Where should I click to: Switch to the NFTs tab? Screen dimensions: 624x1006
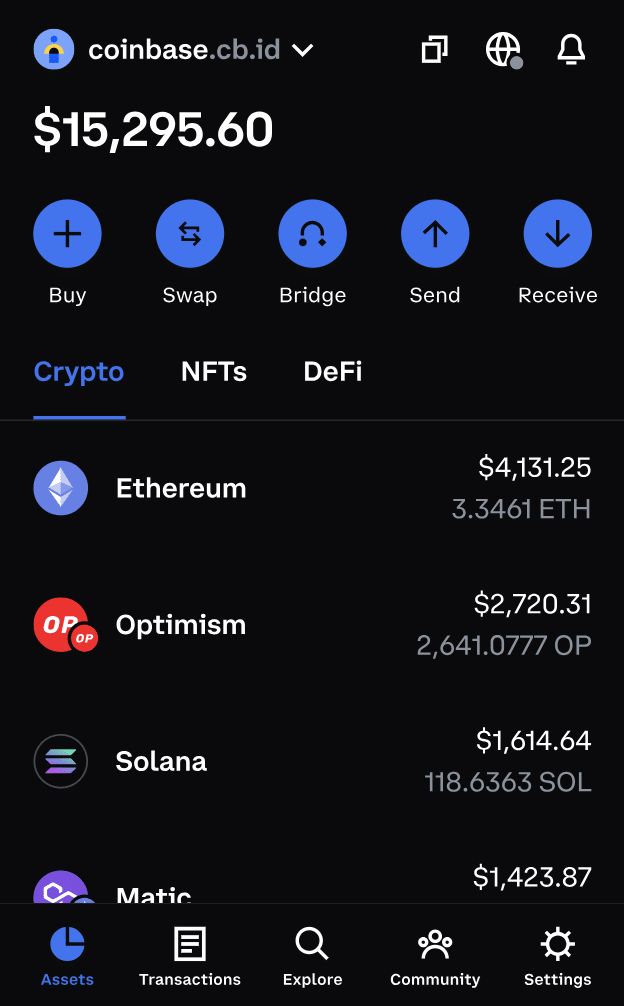click(x=214, y=372)
